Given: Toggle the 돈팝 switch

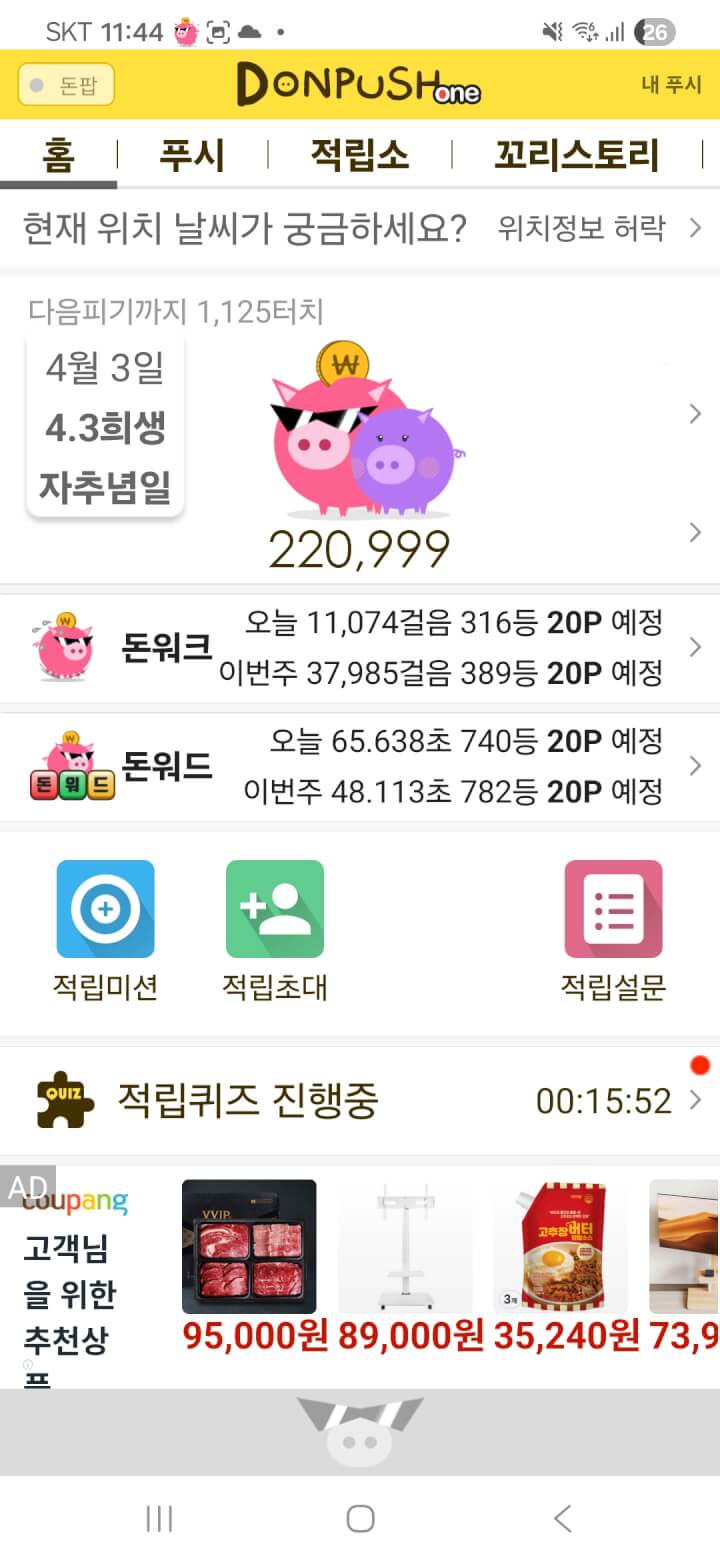Looking at the screenshot, I should coord(66,85).
